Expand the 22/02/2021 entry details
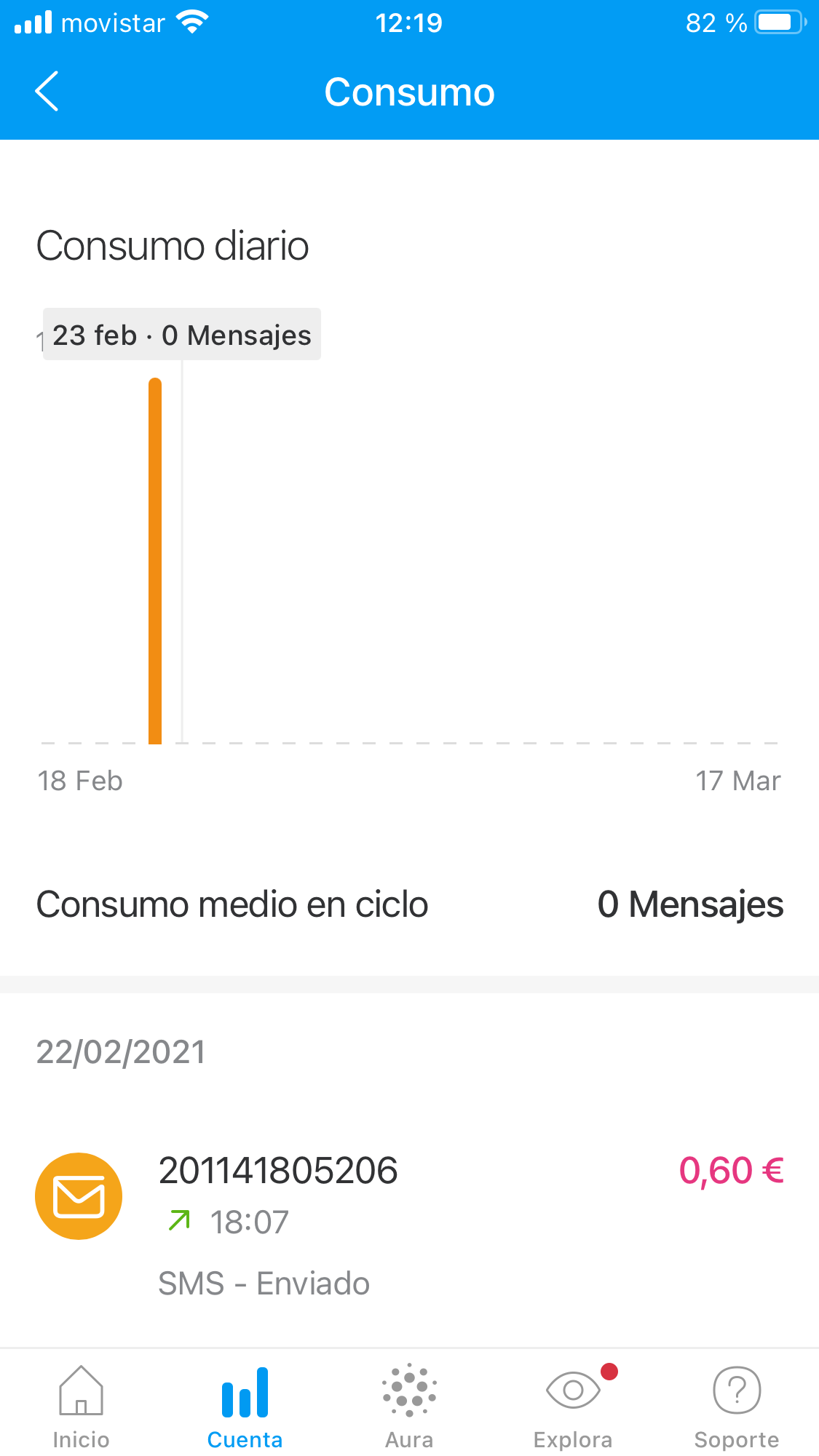The height and width of the screenshot is (1456, 819). [121, 1051]
